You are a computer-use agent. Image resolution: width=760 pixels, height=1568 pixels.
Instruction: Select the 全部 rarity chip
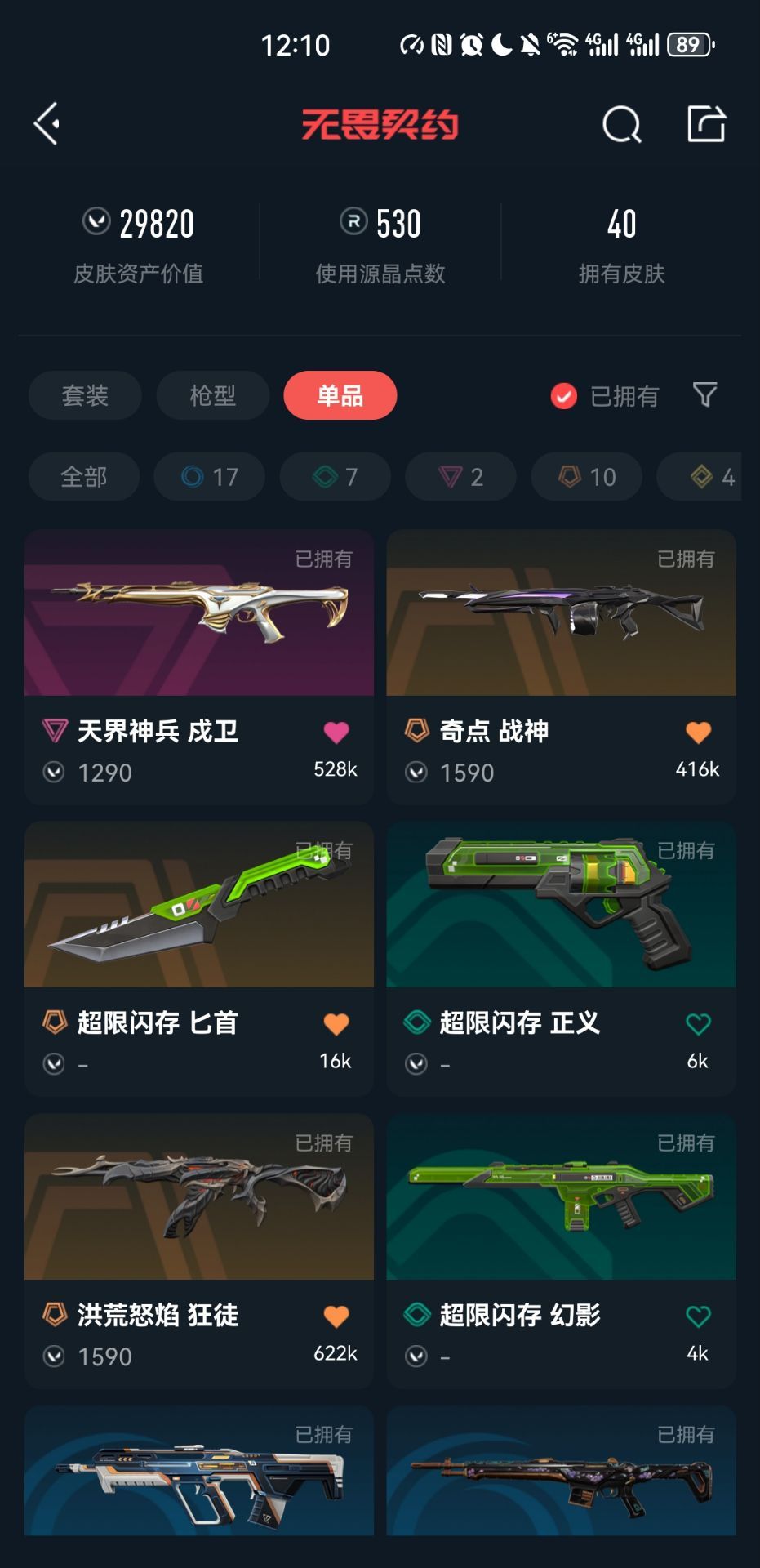point(84,476)
